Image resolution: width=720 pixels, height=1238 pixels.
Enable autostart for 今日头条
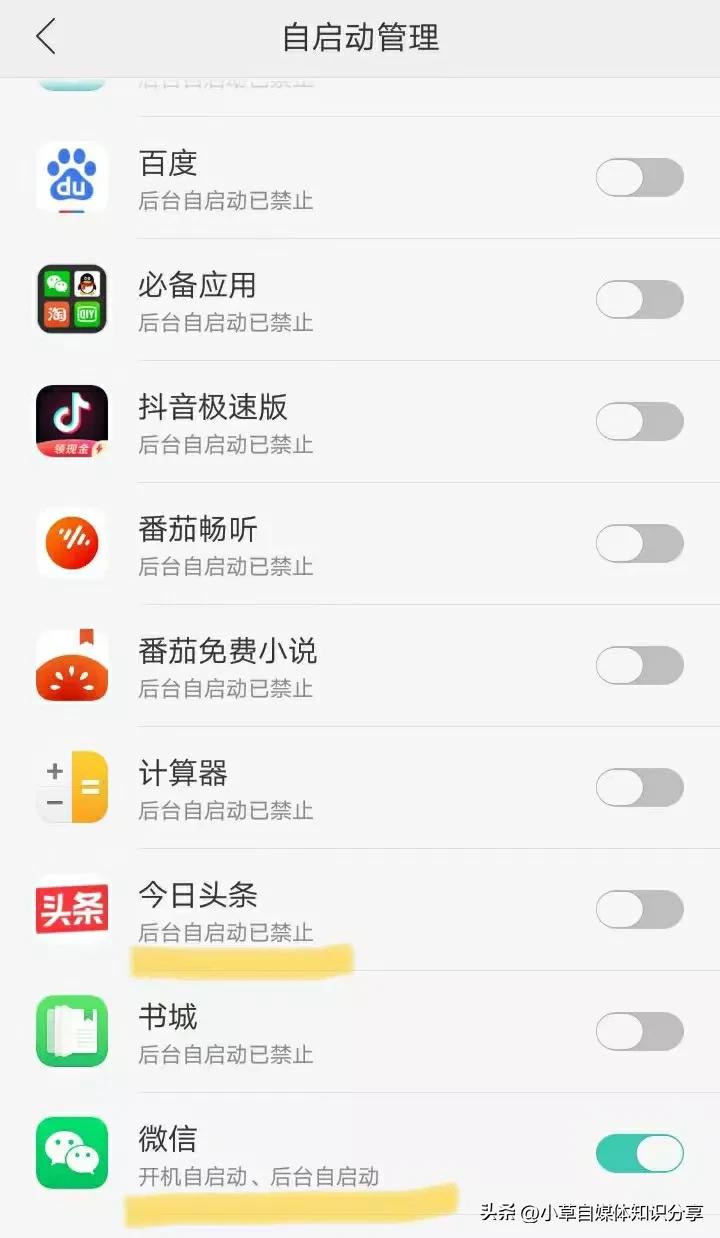640,908
